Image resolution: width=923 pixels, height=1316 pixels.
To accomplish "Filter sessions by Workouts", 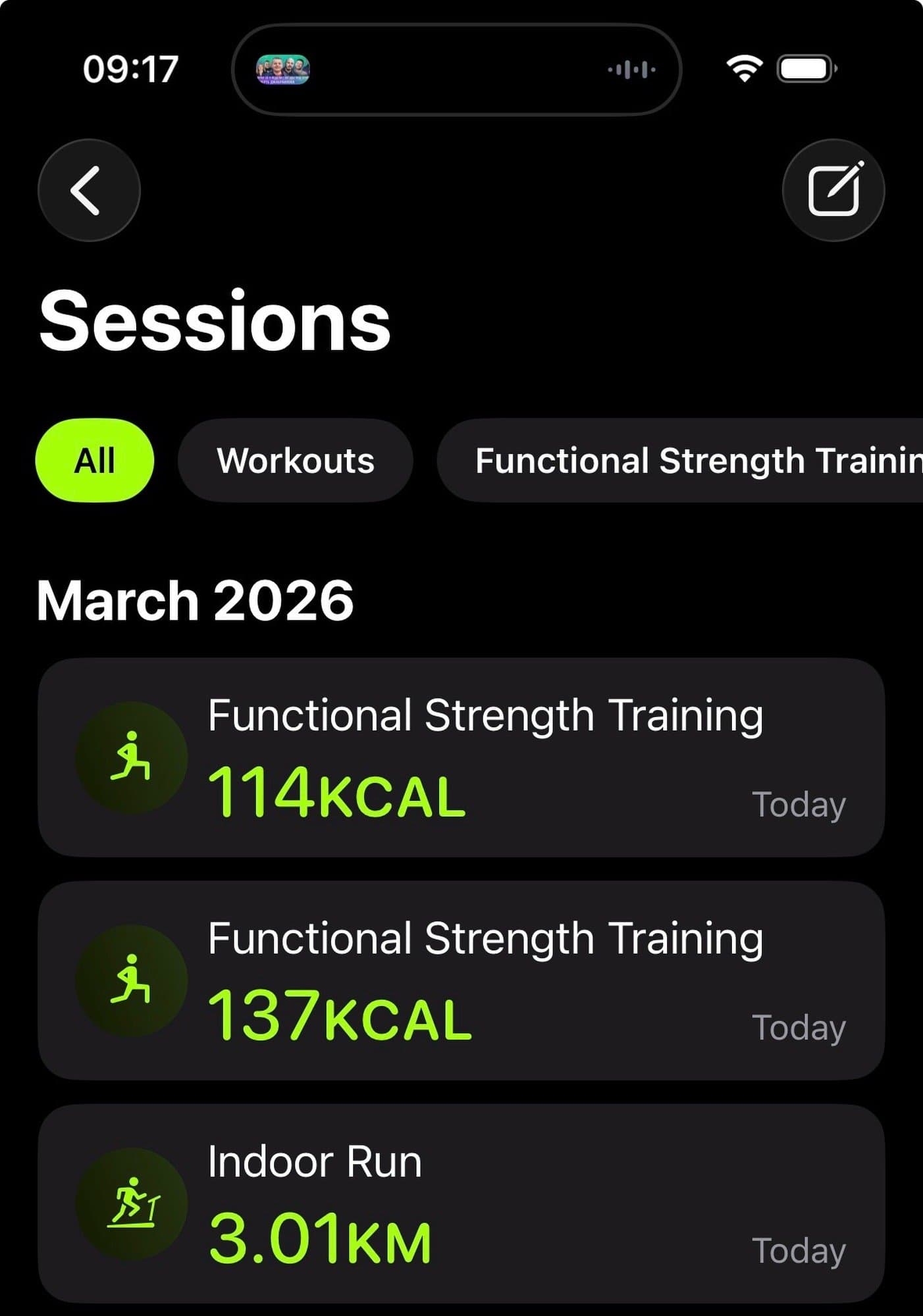I will tap(296, 460).
